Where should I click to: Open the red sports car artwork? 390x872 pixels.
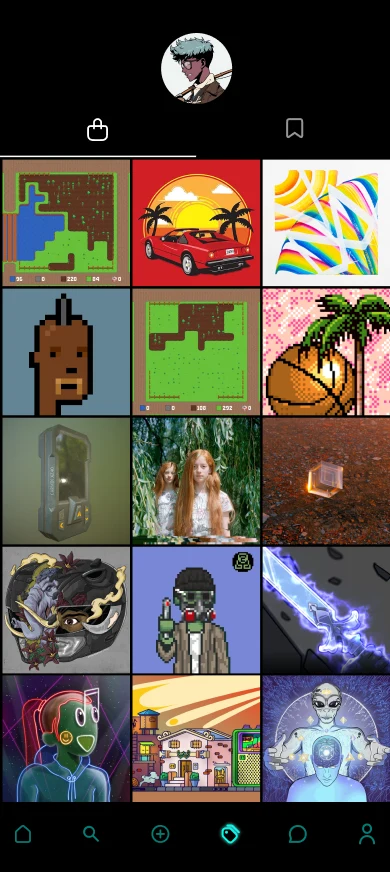pyautogui.click(x=196, y=223)
